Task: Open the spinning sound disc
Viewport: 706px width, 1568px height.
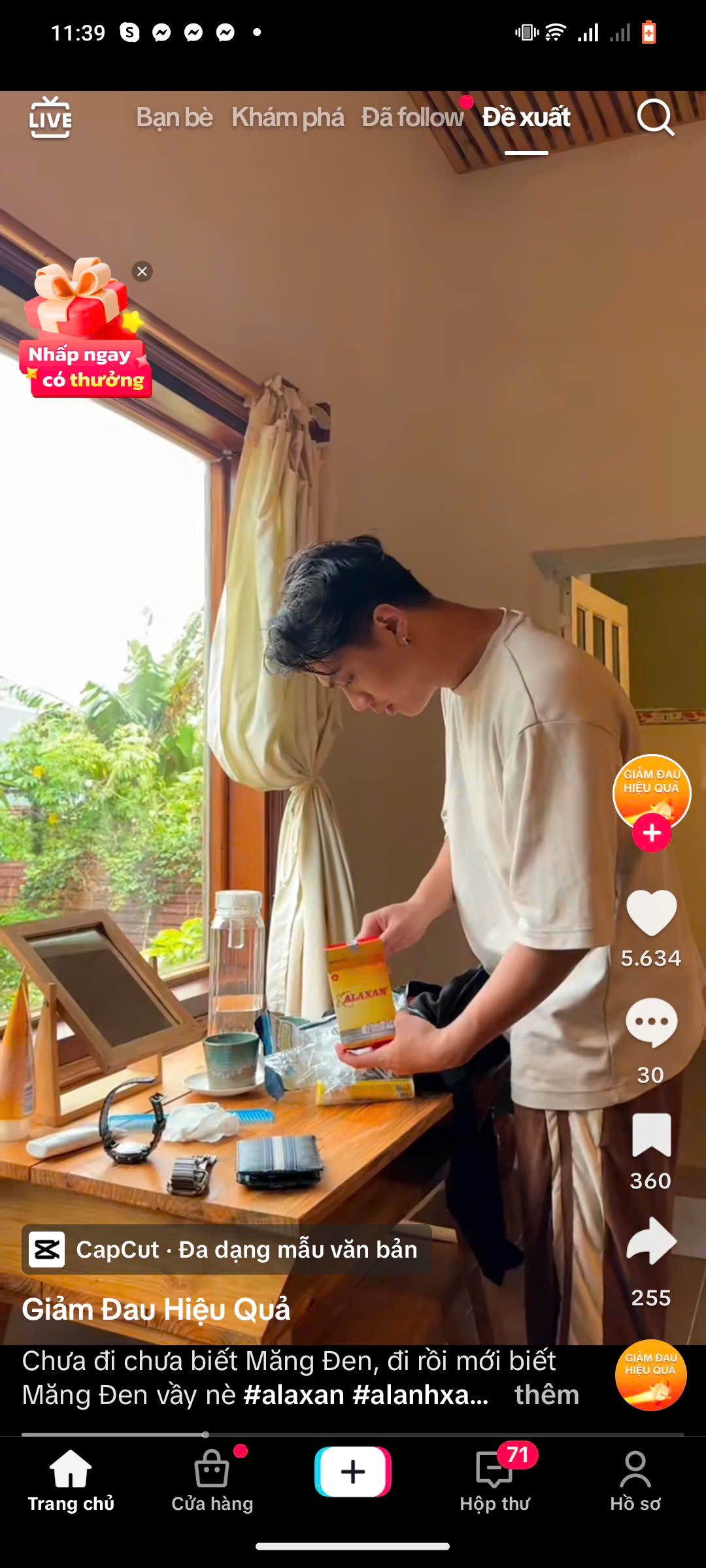Action: pyautogui.click(x=650, y=1376)
